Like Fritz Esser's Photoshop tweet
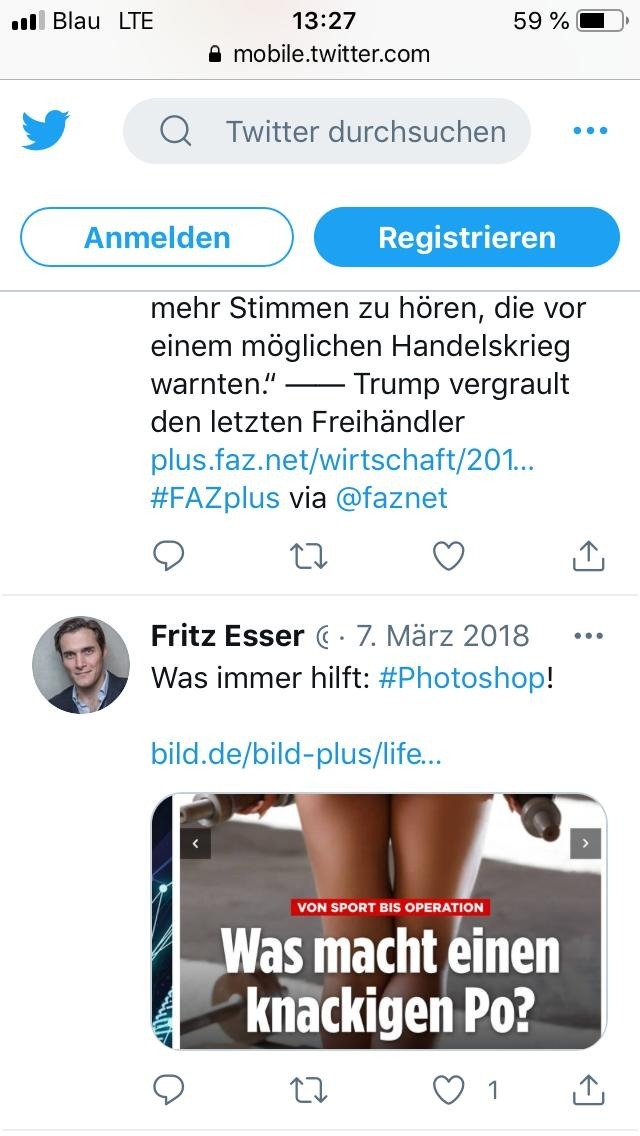Viewport: 640px width, 1136px height. 448,1089
